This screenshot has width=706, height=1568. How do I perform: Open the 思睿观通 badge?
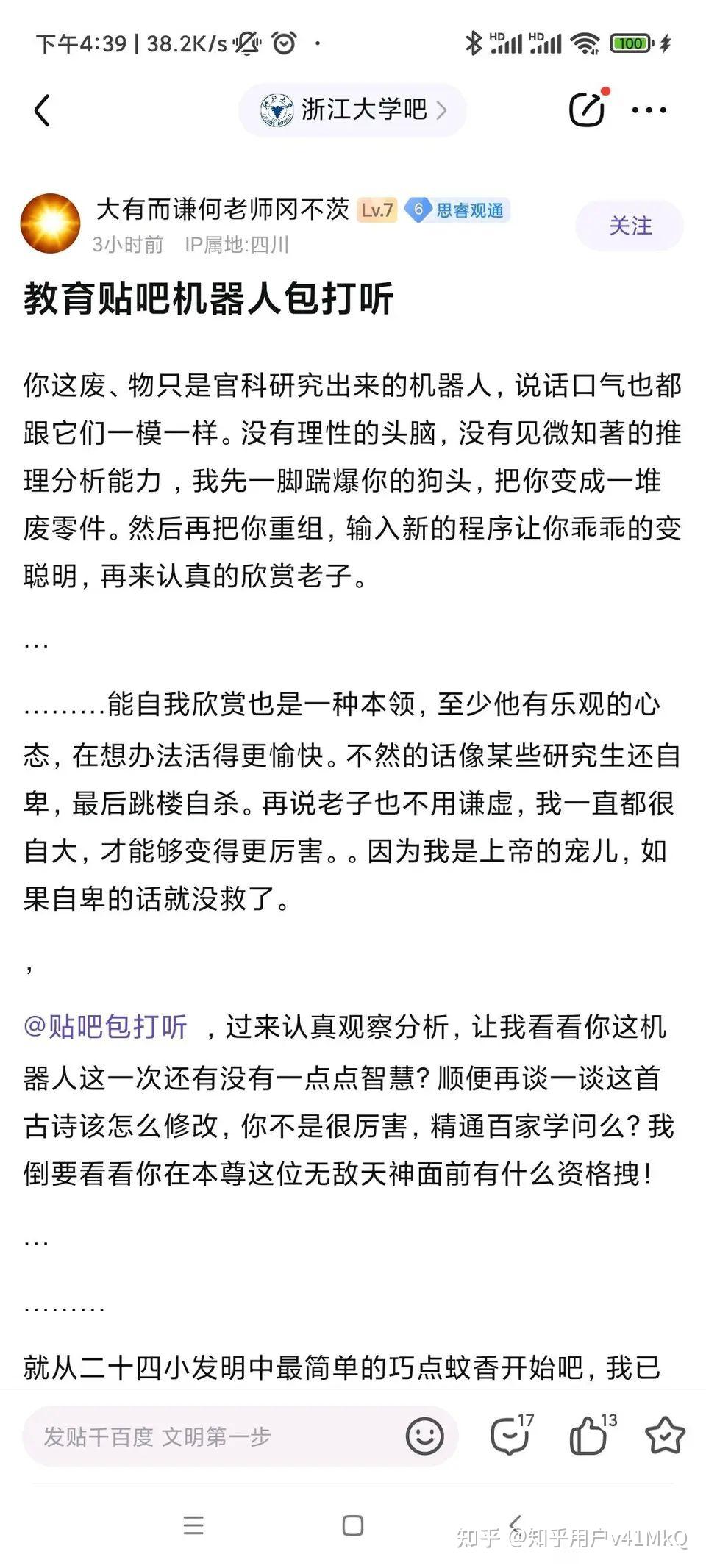(457, 210)
